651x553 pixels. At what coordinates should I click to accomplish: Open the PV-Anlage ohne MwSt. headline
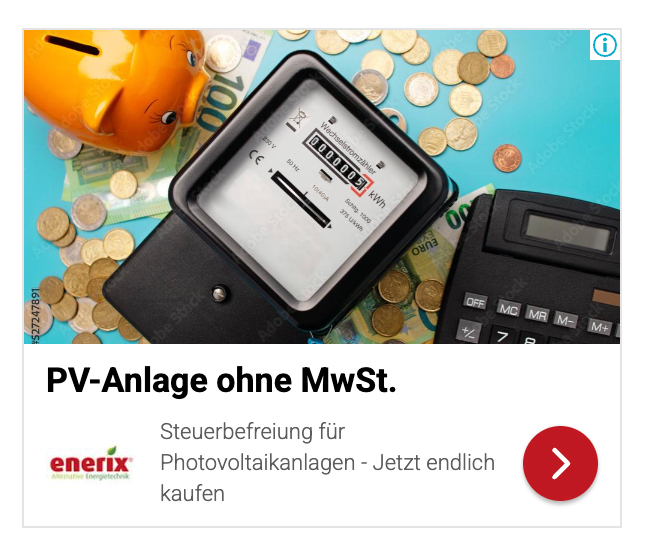tap(221, 381)
